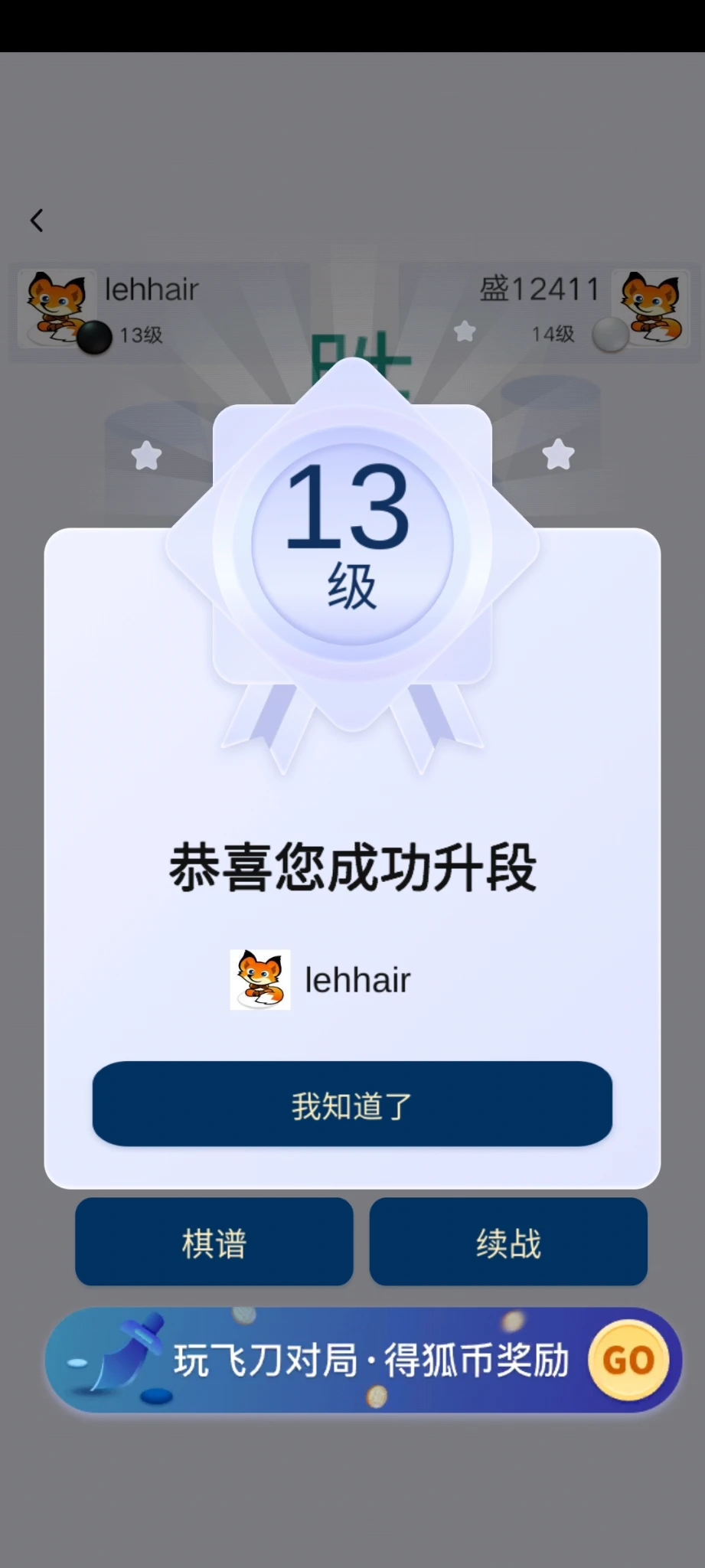Image resolution: width=705 pixels, height=1568 pixels.
Task: Open the 棋谱 game record
Action: tap(214, 1242)
